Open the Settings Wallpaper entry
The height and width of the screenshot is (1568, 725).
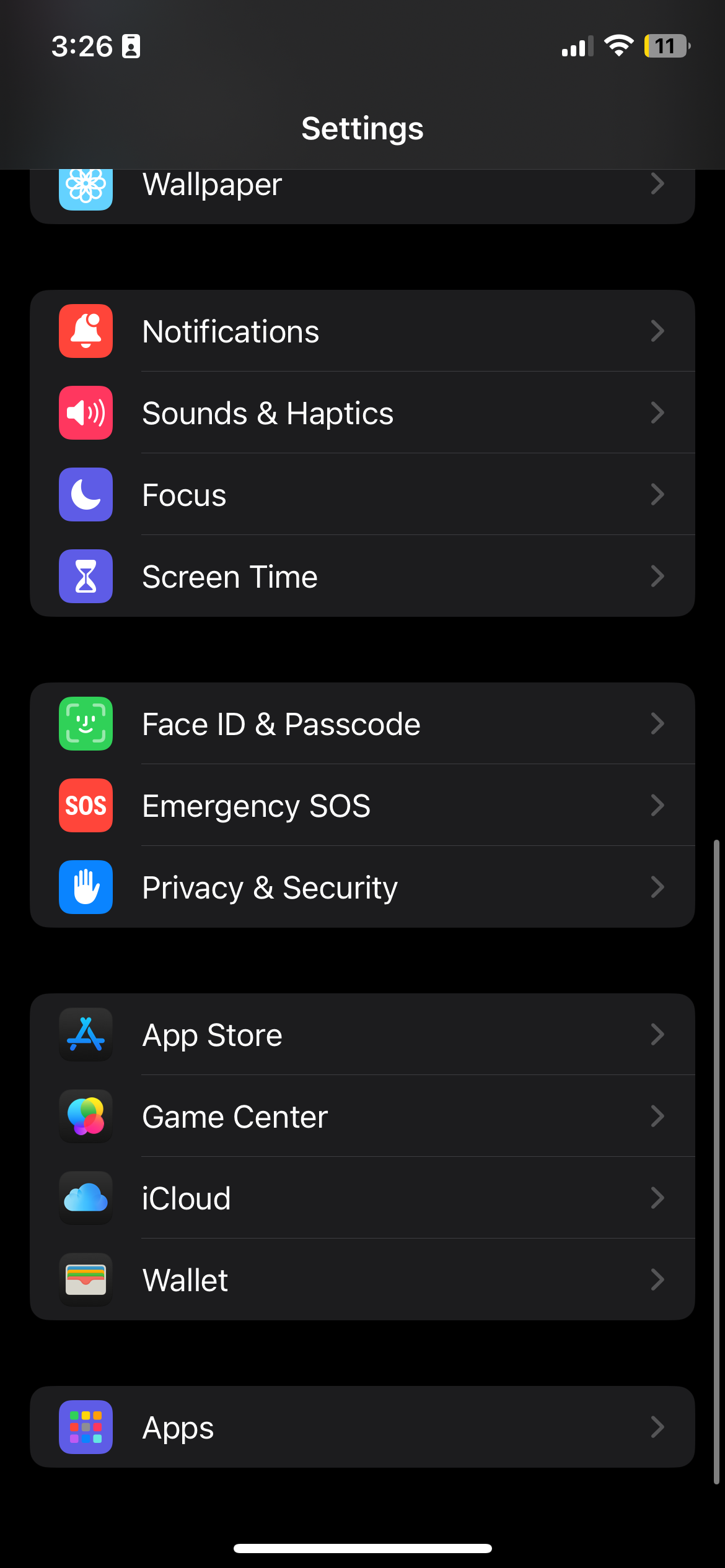pyautogui.click(x=213, y=185)
